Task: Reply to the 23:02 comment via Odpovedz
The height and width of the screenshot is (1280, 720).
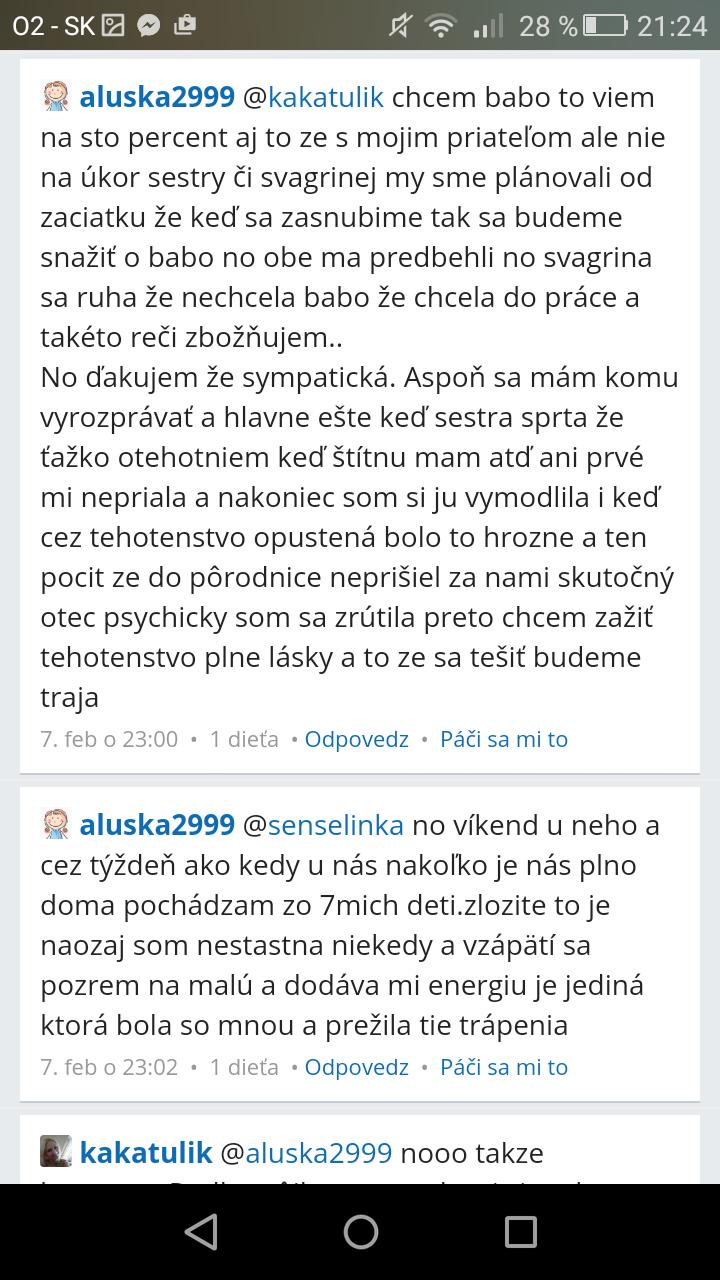Action: point(356,1067)
